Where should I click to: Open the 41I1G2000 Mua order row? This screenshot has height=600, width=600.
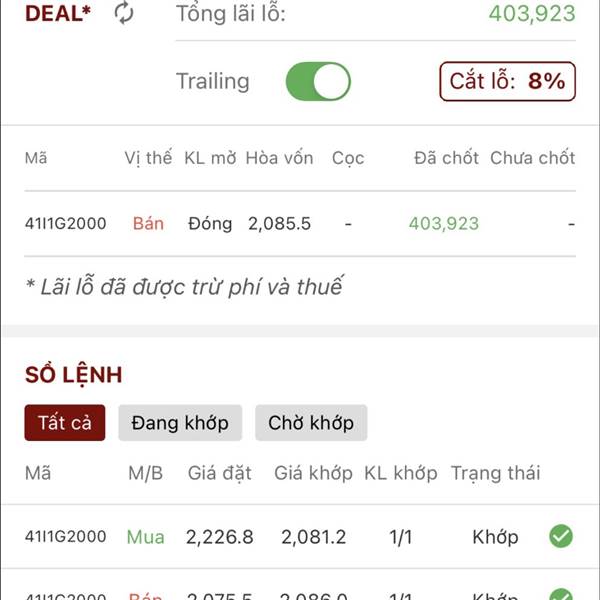click(300, 537)
